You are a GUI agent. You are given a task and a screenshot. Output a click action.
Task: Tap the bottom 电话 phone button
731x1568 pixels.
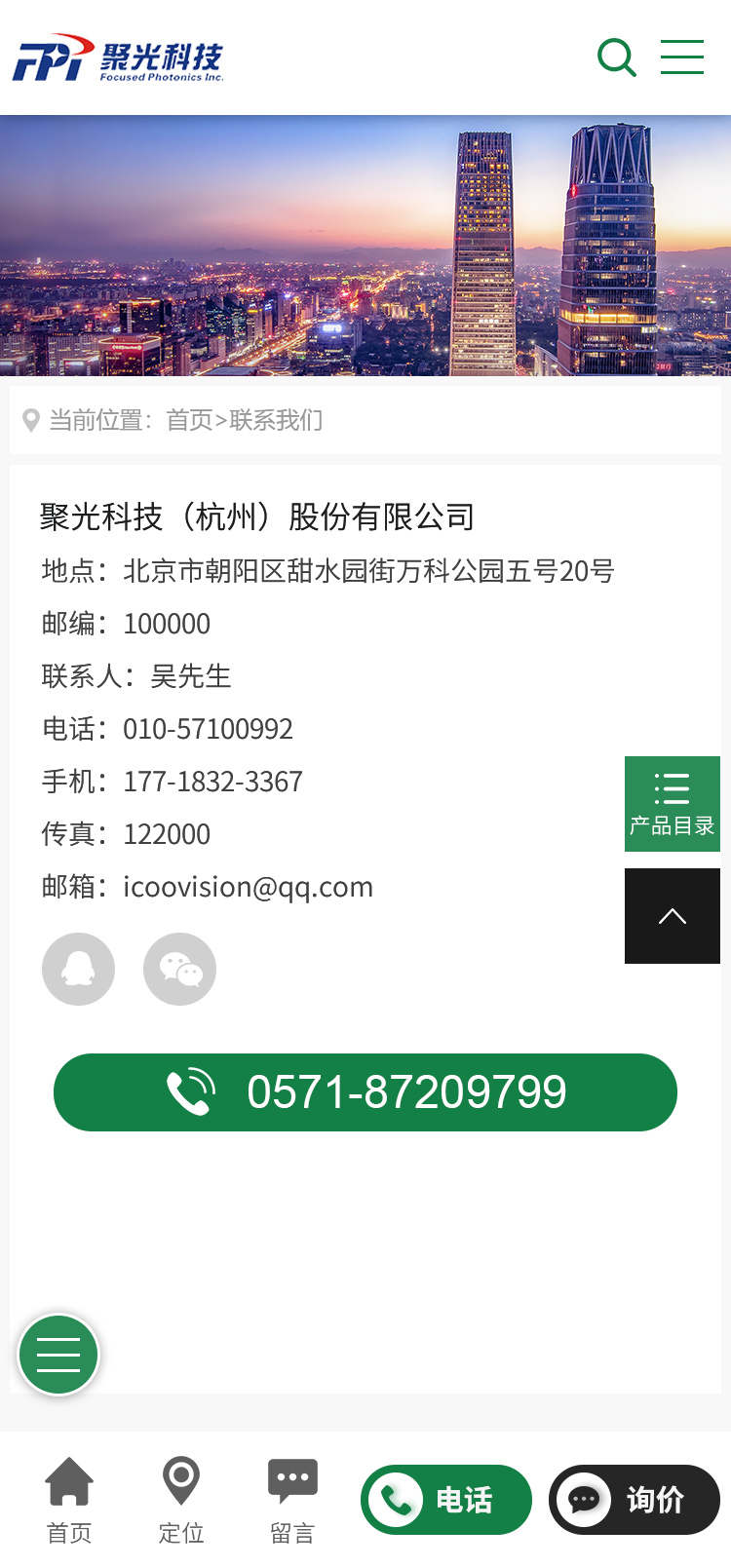coord(446,1500)
